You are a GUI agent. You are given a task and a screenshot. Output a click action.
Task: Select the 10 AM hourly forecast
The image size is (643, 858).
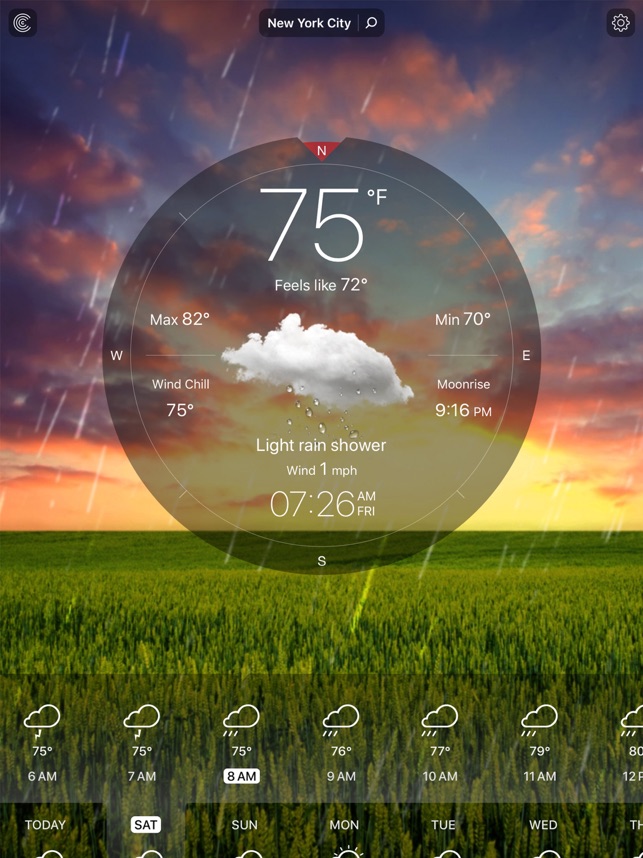(x=440, y=744)
